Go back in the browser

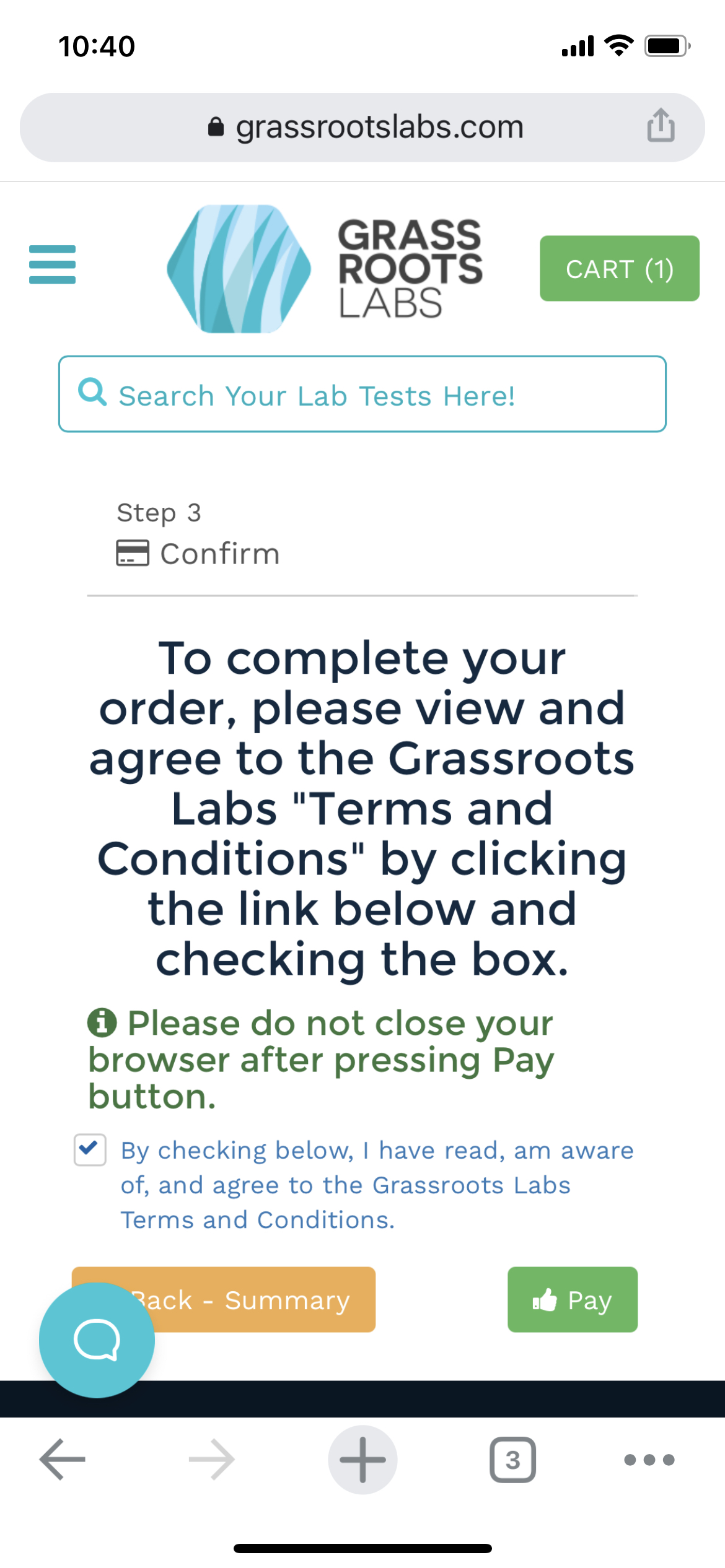(63, 1459)
